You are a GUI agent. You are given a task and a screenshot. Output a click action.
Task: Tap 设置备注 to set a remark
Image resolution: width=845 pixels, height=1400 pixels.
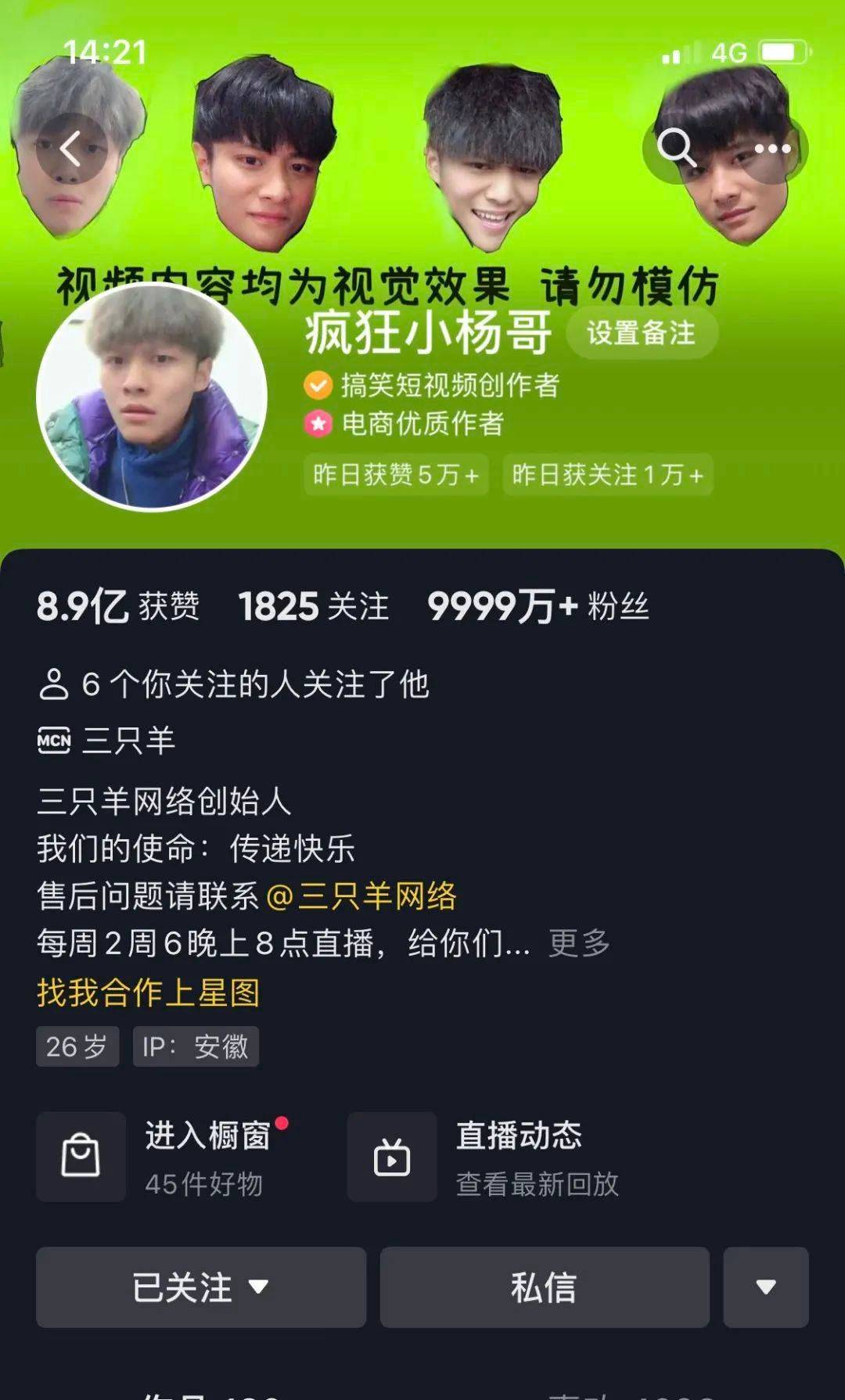[641, 333]
